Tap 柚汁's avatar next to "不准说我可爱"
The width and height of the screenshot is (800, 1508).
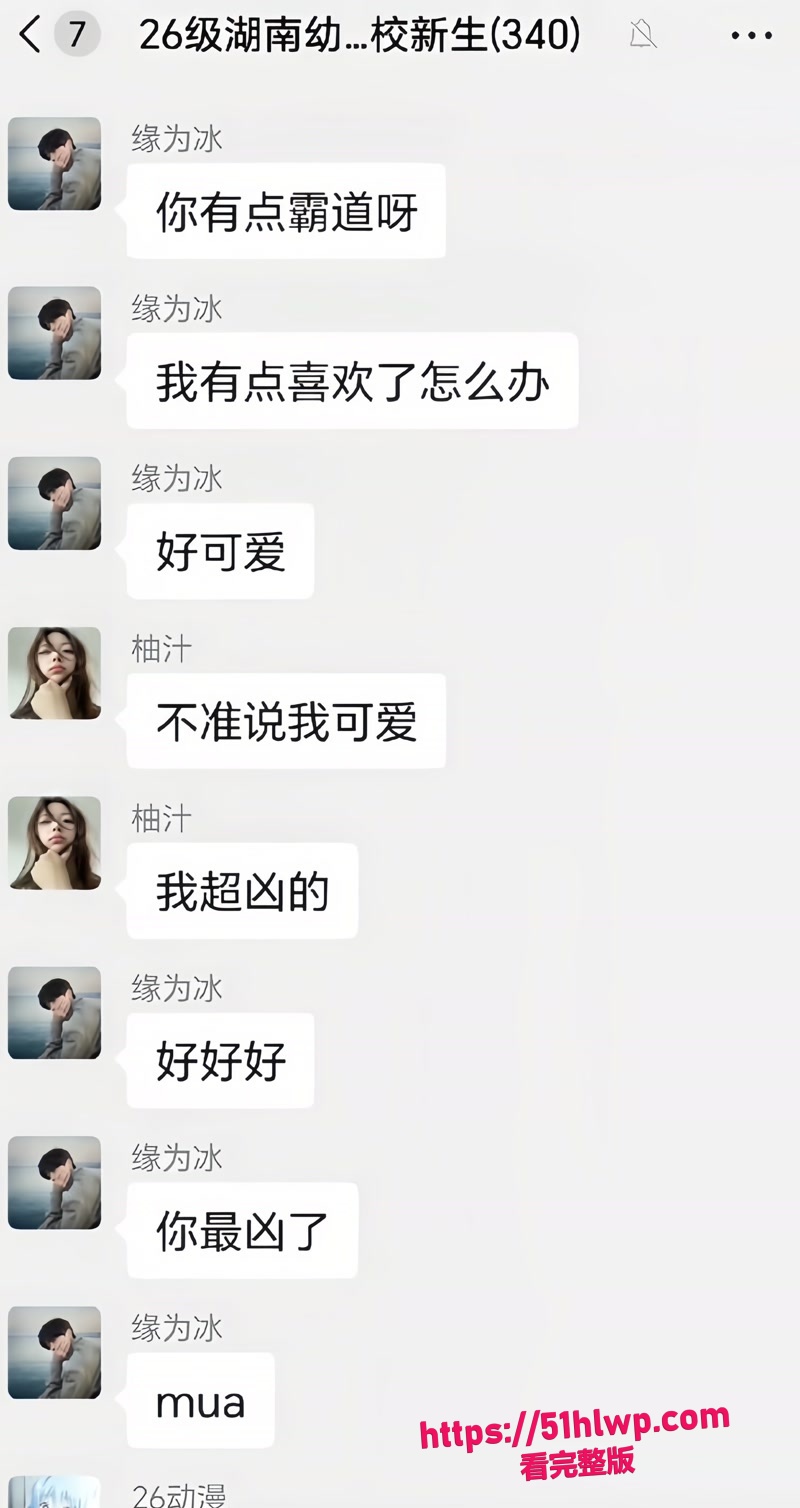click(55, 673)
